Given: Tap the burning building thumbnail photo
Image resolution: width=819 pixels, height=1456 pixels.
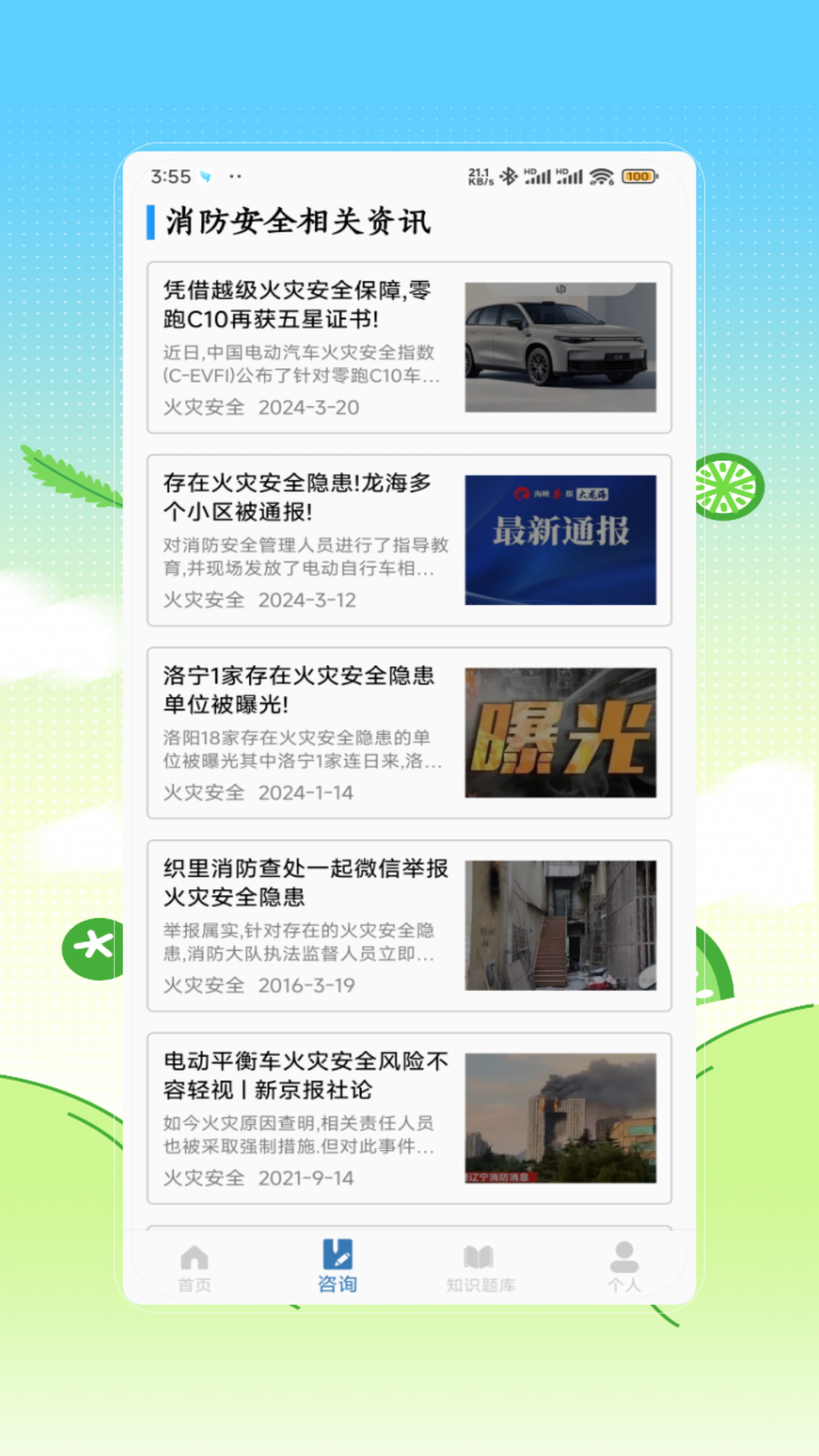Looking at the screenshot, I should click(x=563, y=1116).
